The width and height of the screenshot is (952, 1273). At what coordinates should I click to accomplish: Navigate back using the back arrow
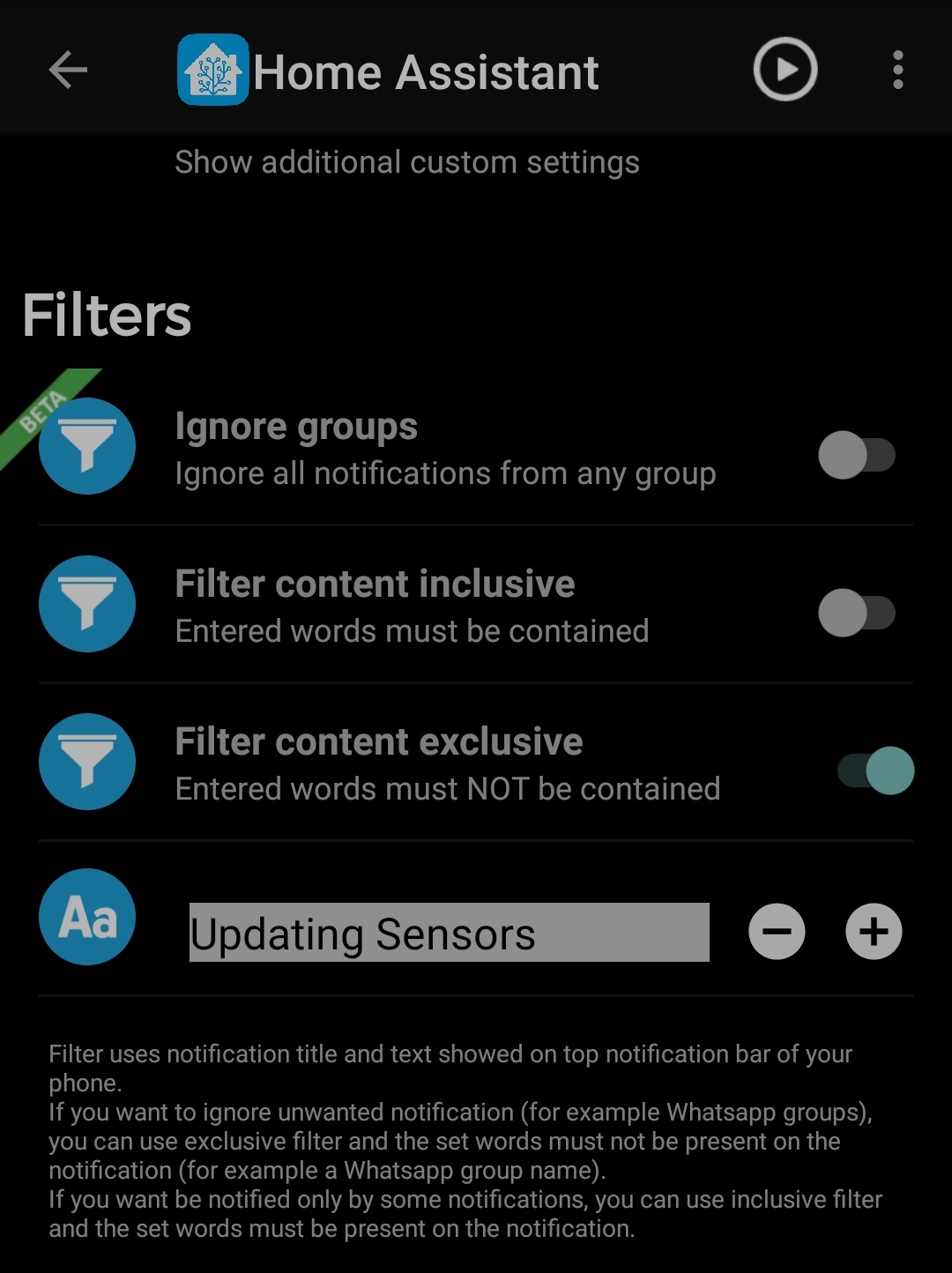point(65,71)
